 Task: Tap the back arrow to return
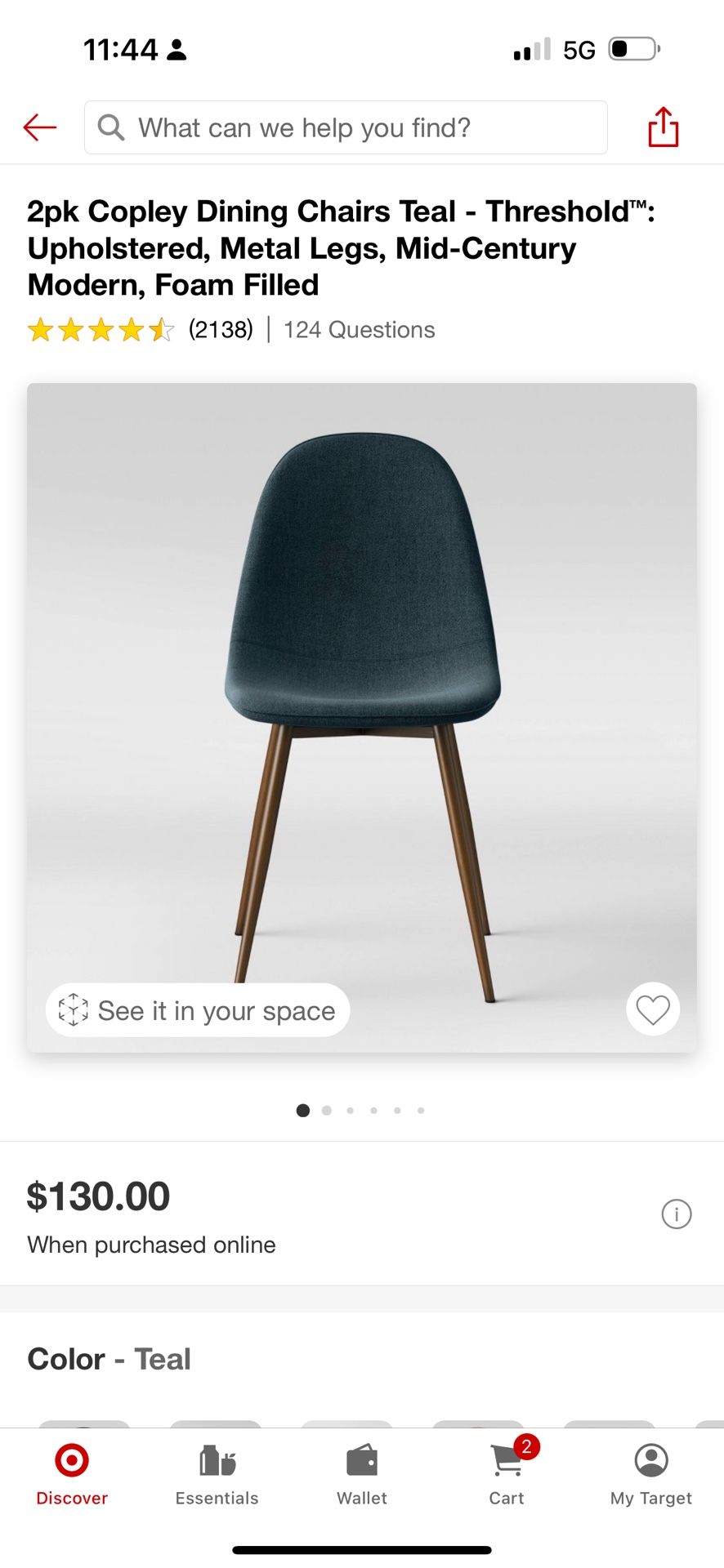click(39, 127)
